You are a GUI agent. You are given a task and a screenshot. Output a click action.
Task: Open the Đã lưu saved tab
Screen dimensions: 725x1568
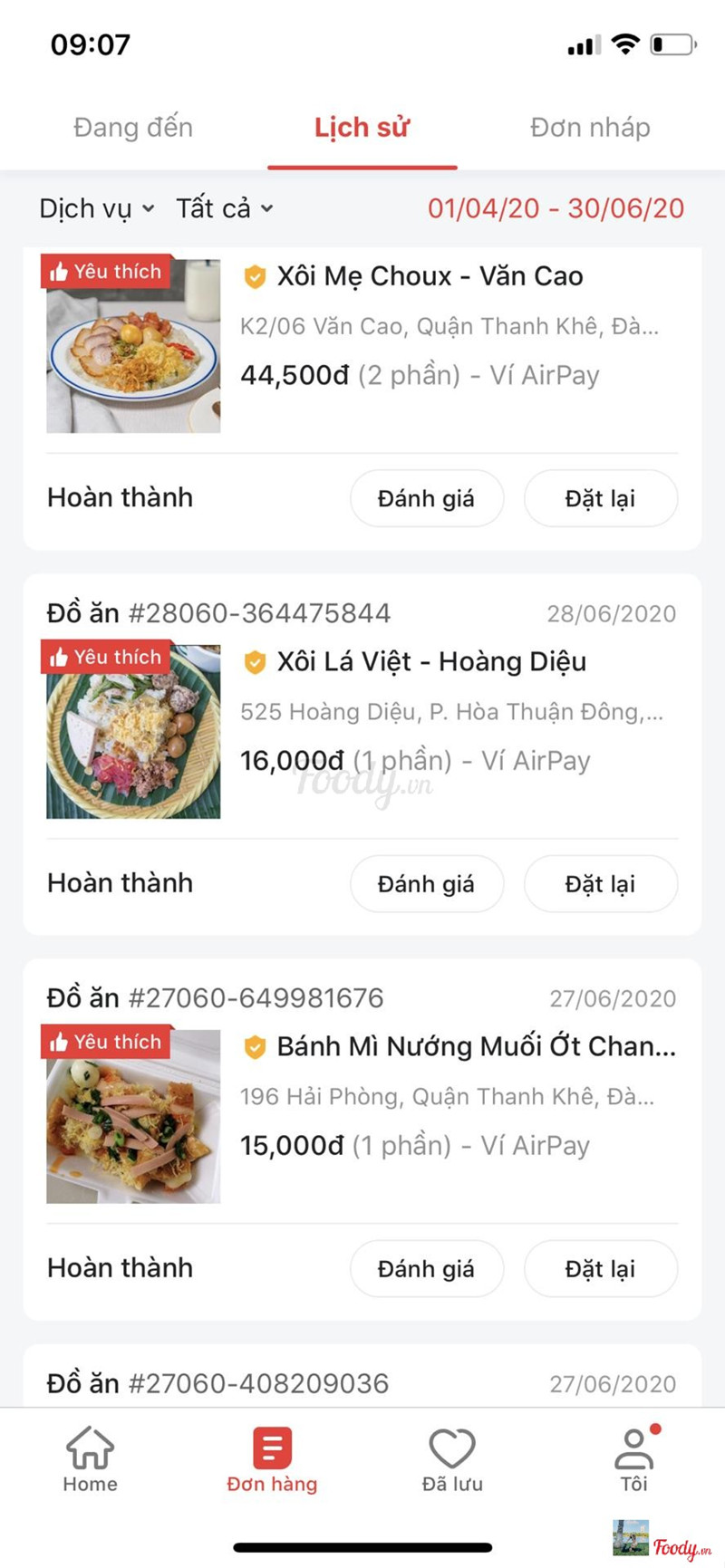452,1459
